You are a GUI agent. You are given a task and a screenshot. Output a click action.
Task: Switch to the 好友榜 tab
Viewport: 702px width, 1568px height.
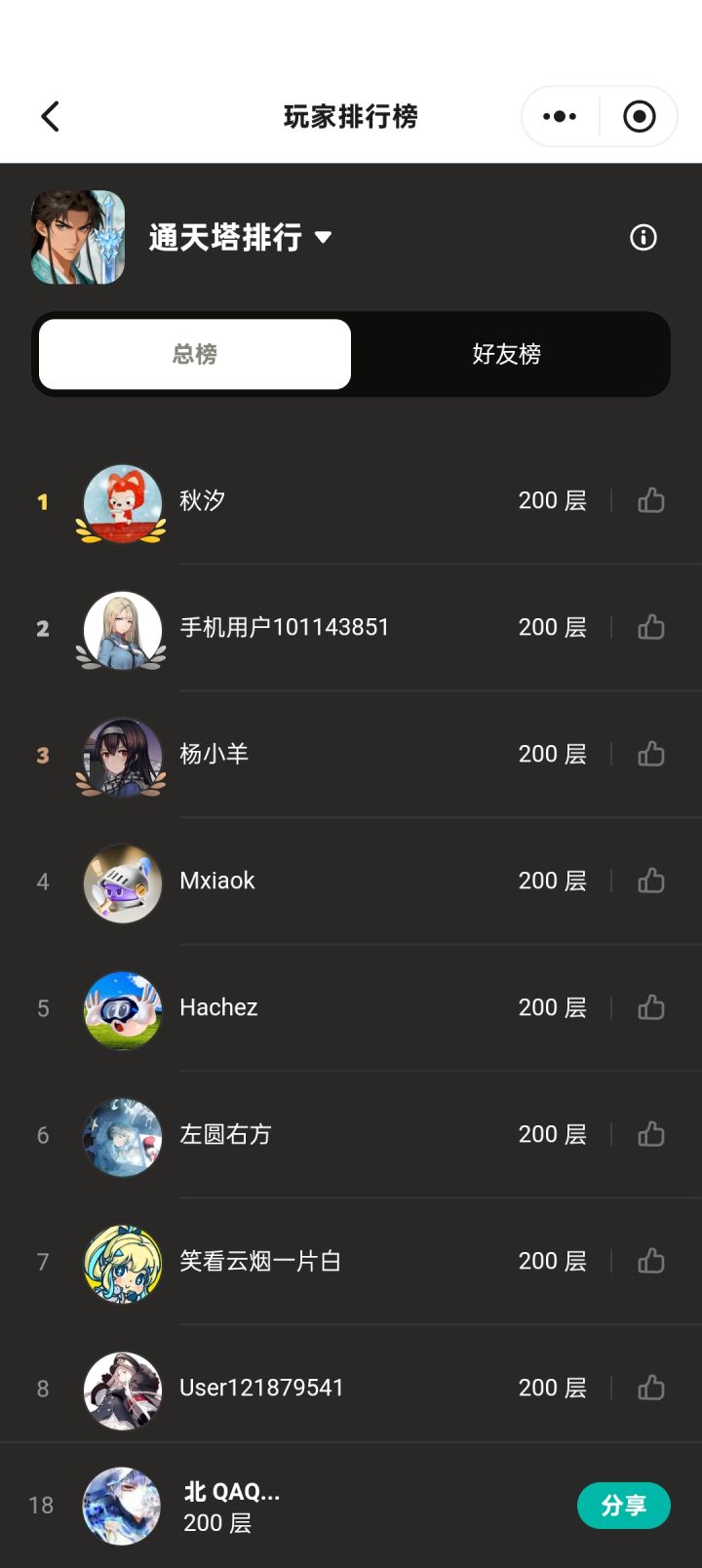[x=506, y=354]
